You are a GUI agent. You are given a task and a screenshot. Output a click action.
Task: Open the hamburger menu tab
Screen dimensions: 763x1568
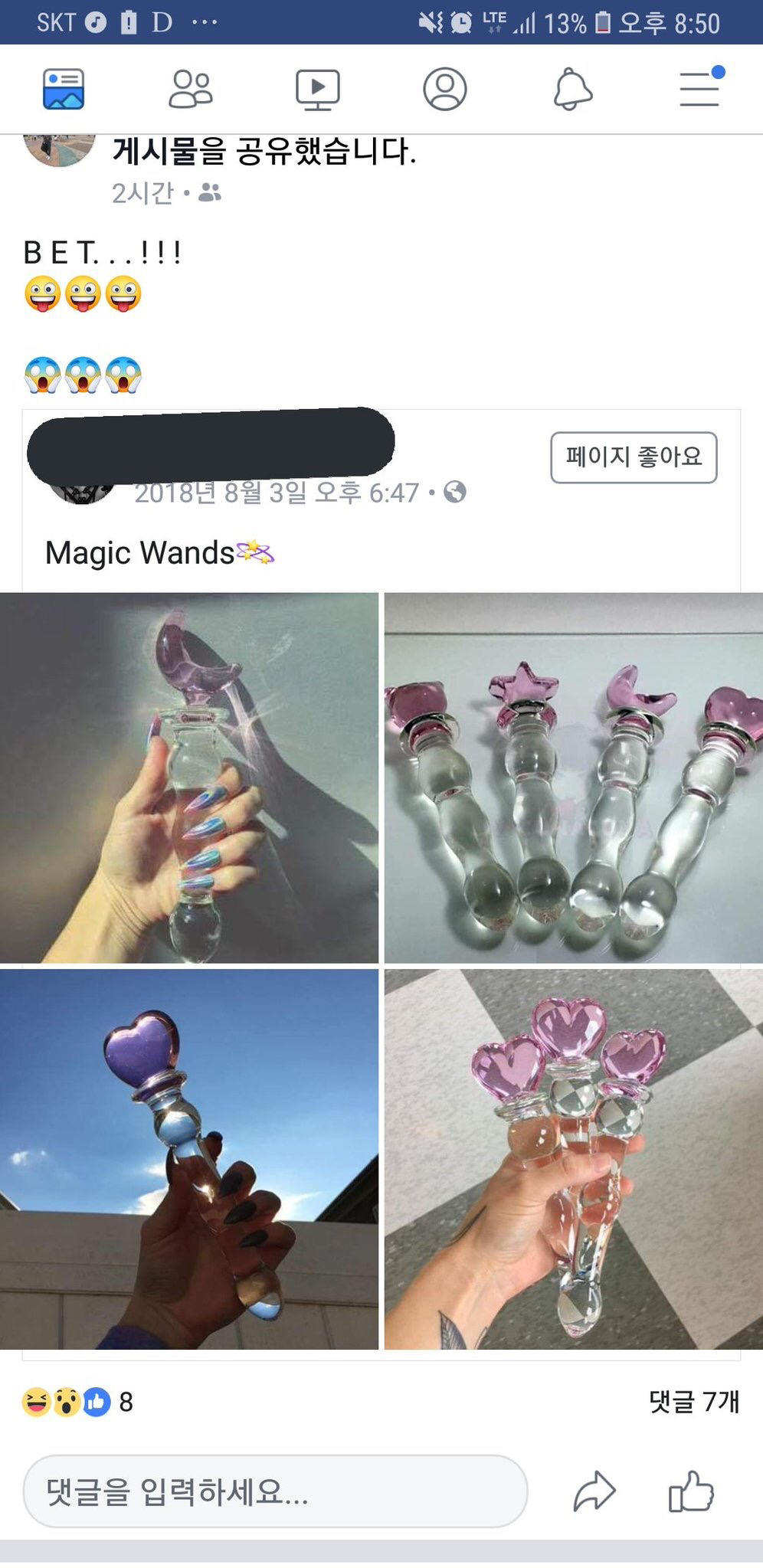coord(699,89)
